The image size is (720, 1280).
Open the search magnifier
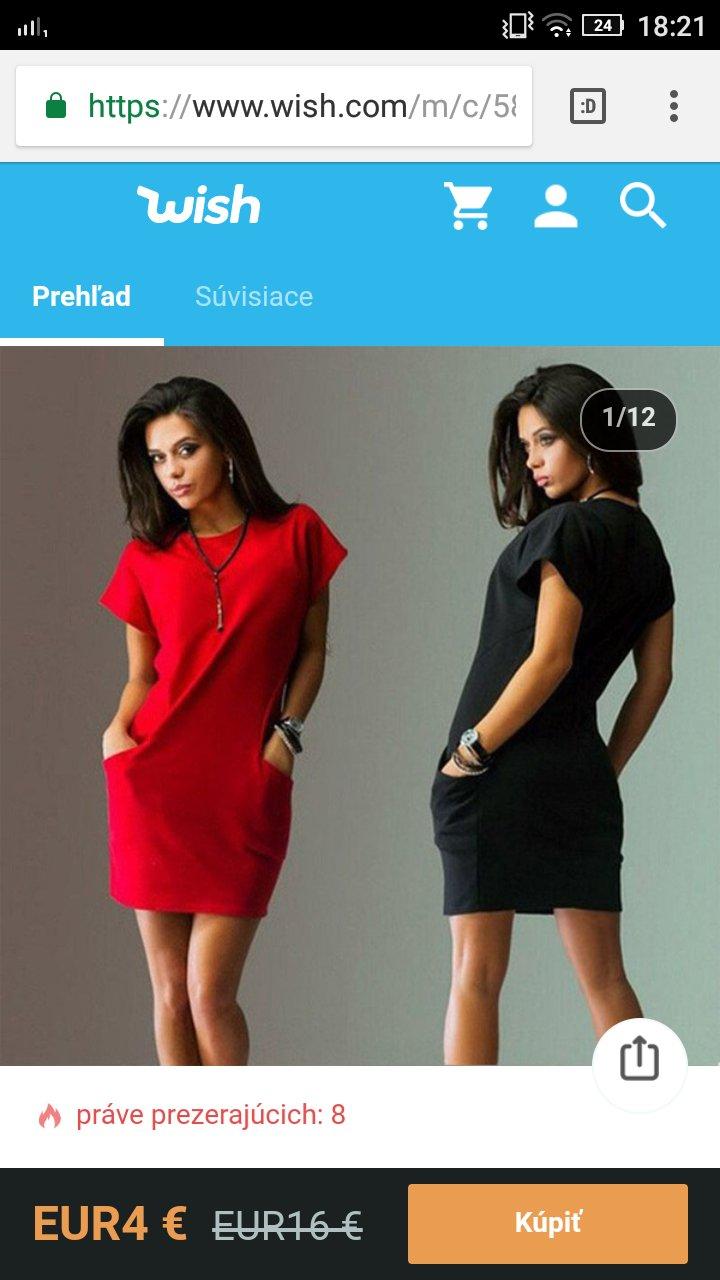[642, 206]
